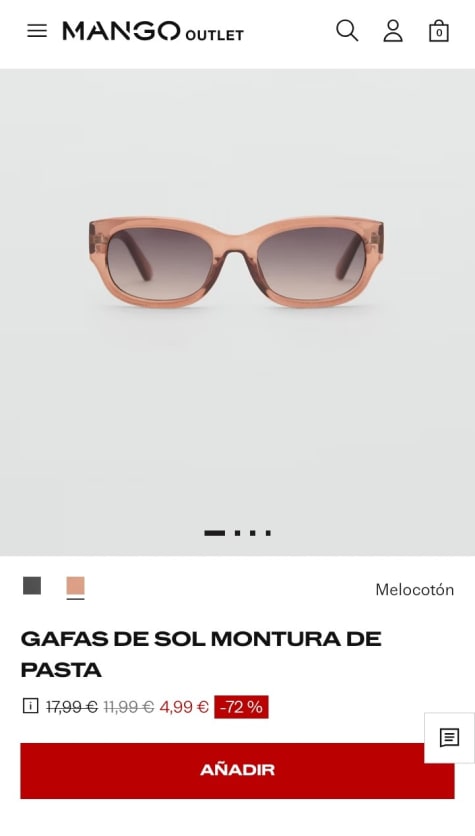Select the dark grey color swatch

click(32, 585)
